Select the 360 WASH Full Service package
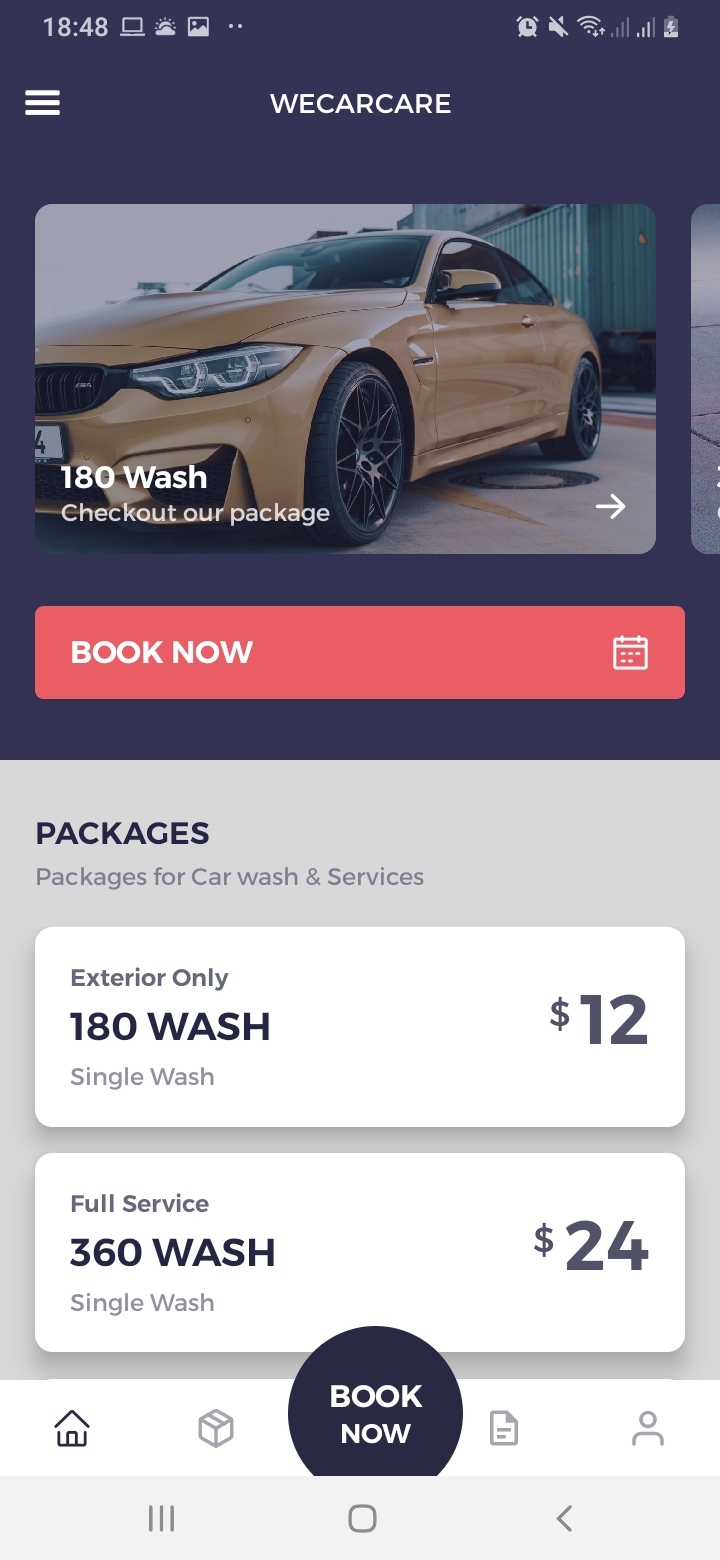Screen dimensions: 720x1560 [x=359, y=1250]
